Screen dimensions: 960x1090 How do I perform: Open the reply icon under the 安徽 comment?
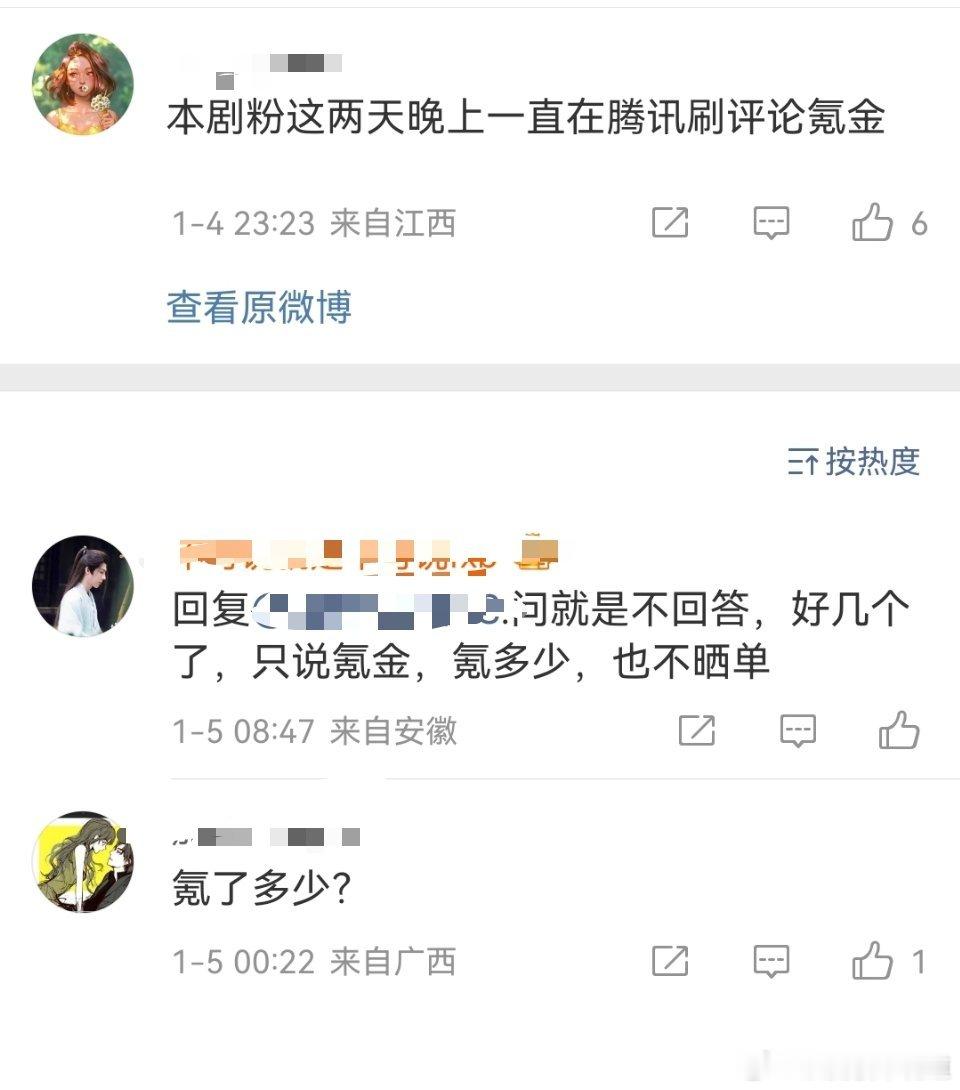tap(796, 731)
